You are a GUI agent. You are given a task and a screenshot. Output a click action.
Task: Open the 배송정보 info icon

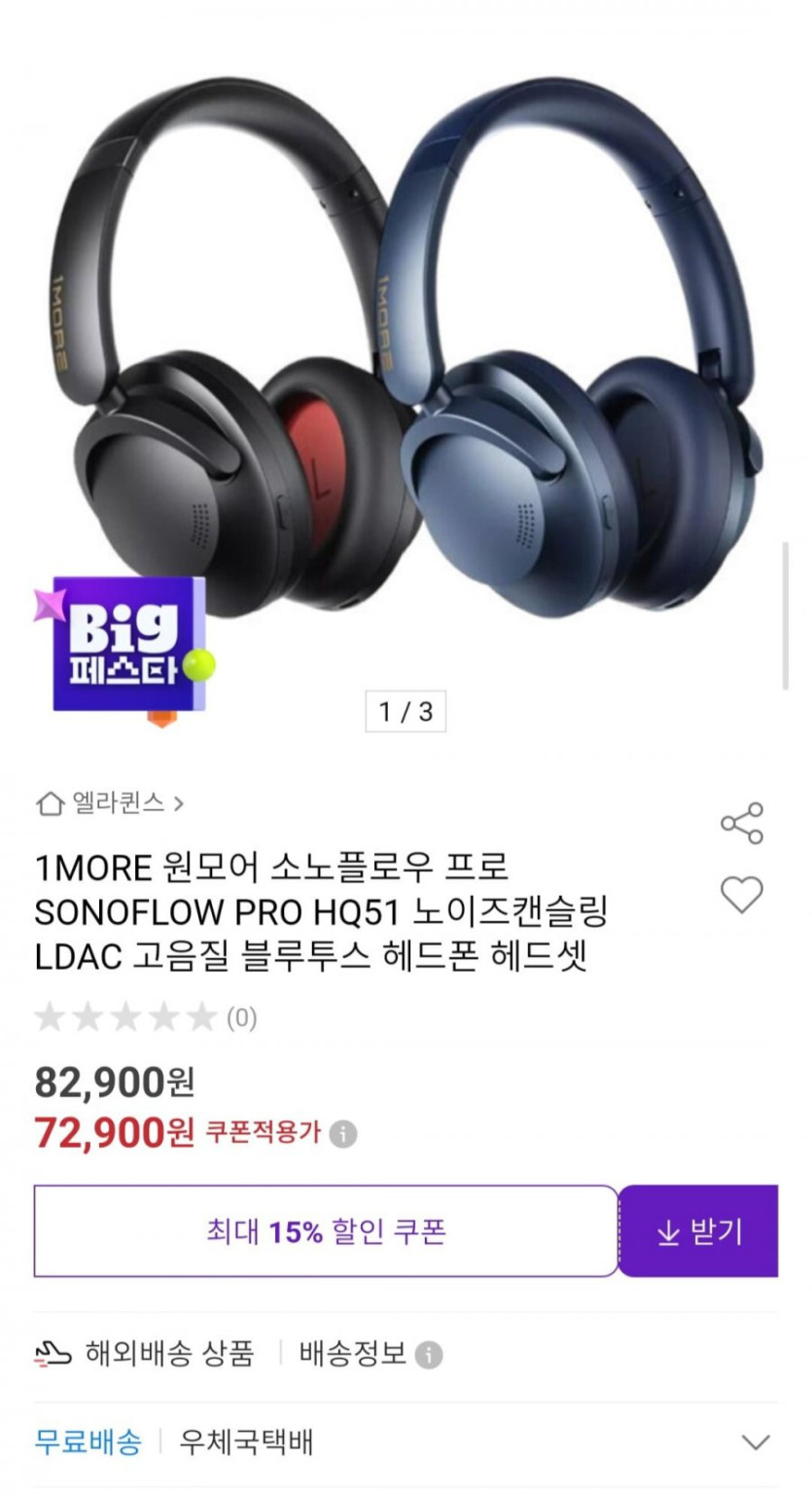coord(429,1355)
